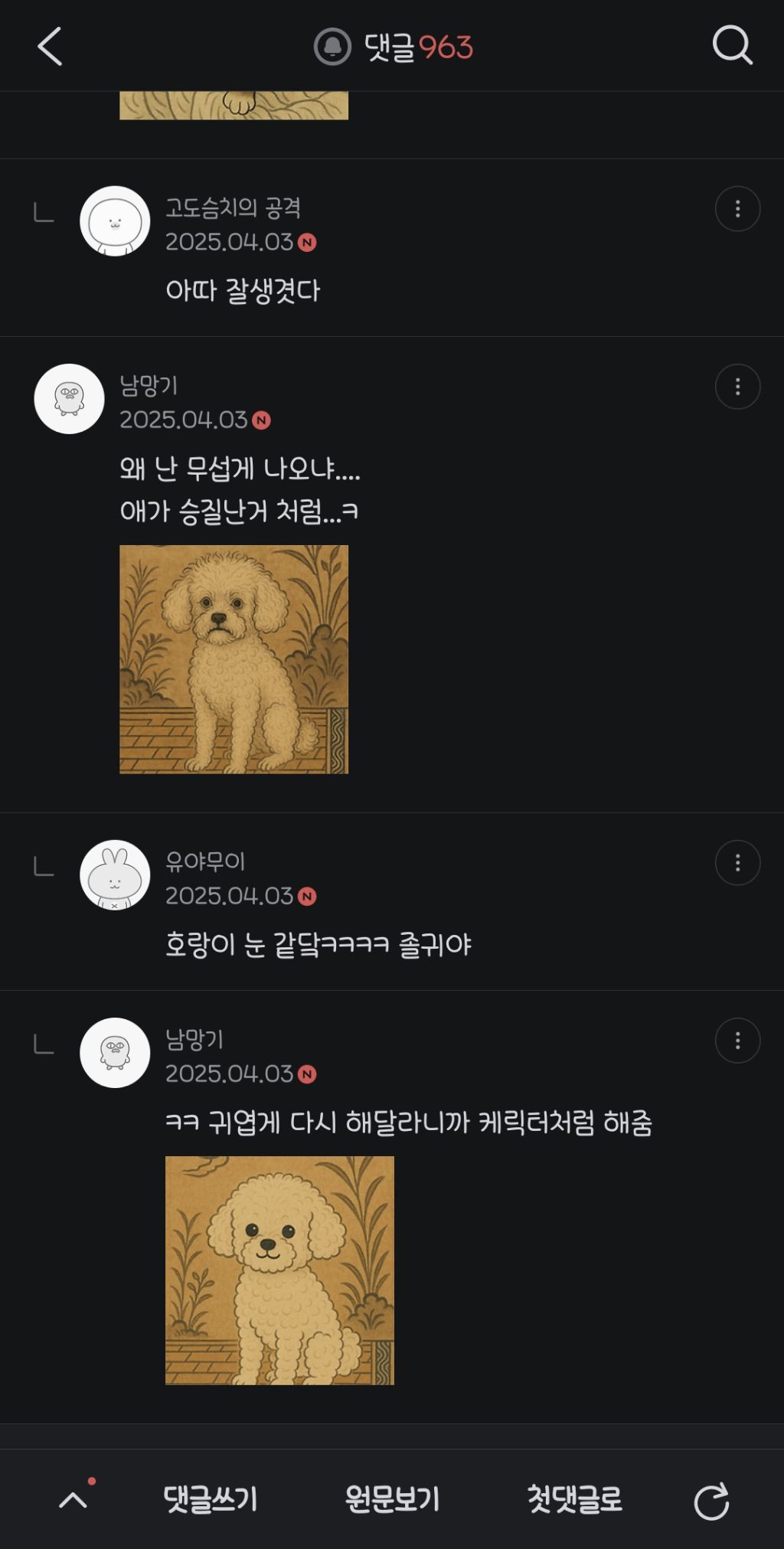View the serious-looking poodle image
Screen dimensions: 784x1549
coord(234,659)
